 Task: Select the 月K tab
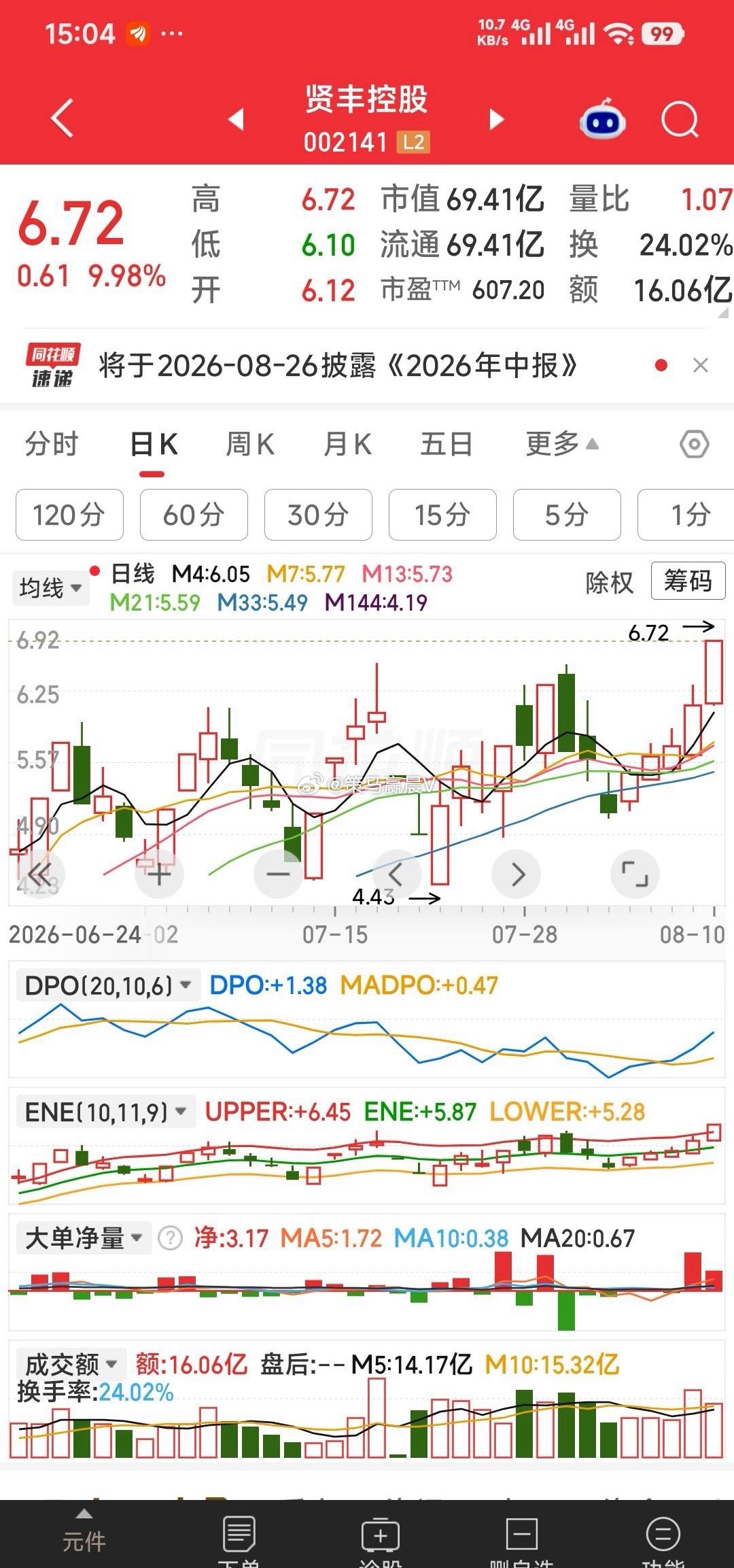pyautogui.click(x=347, y=445)
